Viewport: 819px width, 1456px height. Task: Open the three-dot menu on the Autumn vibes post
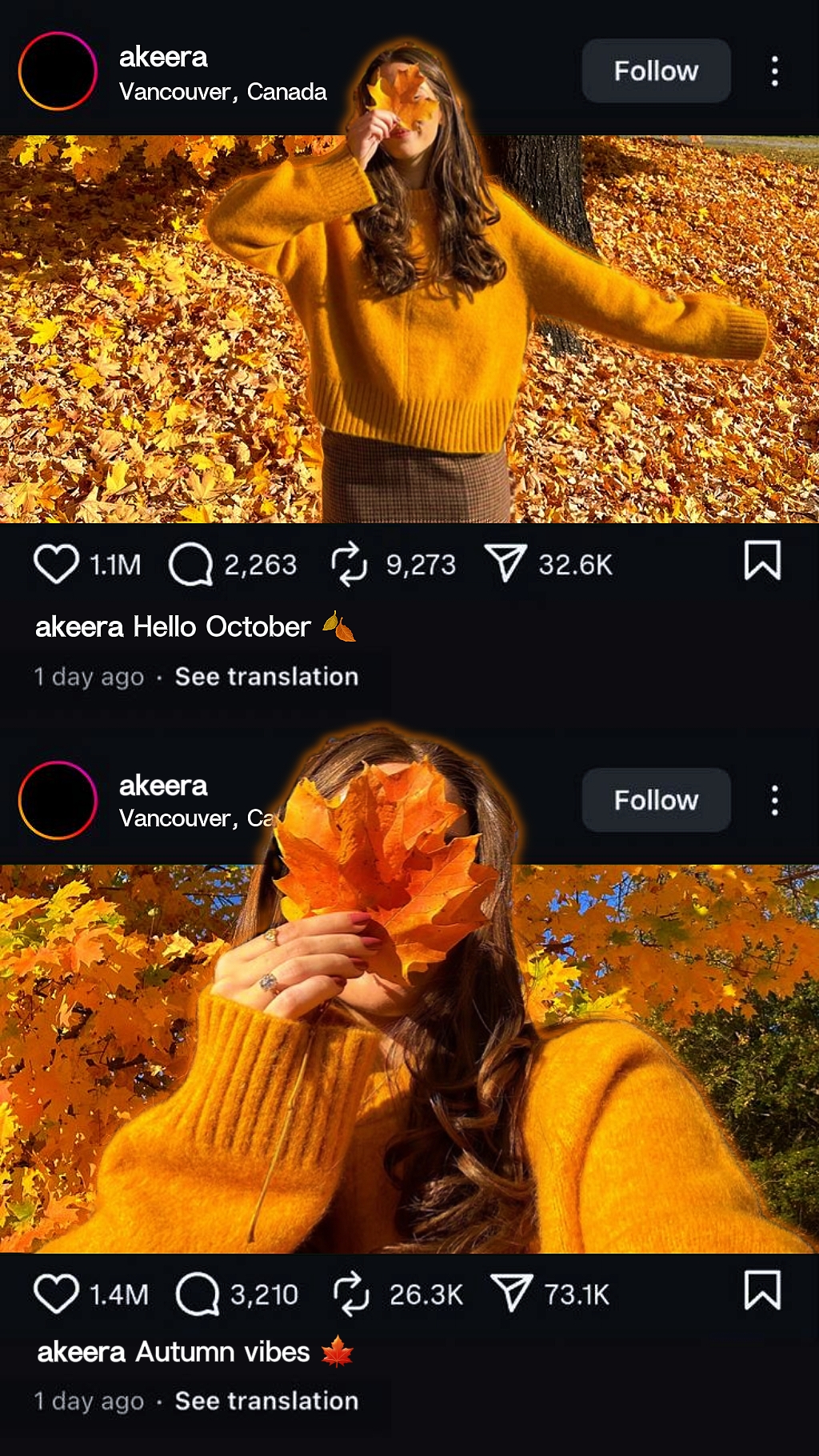click(x=775, y=801)
